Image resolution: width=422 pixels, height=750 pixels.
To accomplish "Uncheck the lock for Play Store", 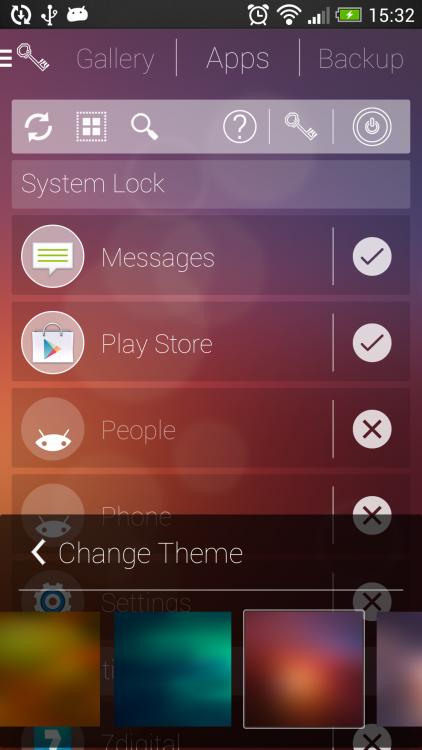I will pyautogui.click(x=372, y=343).
